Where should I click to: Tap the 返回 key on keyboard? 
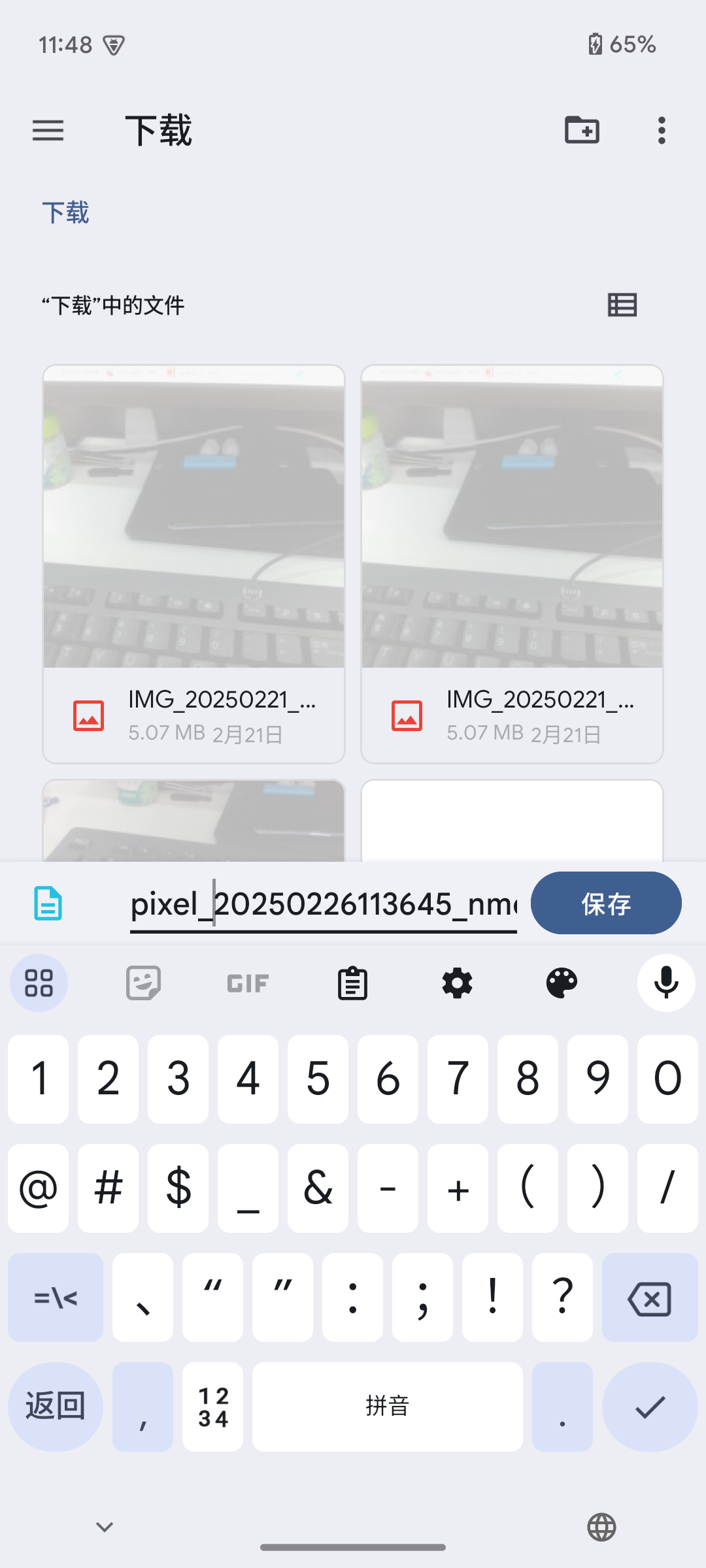pos(56,1407)
